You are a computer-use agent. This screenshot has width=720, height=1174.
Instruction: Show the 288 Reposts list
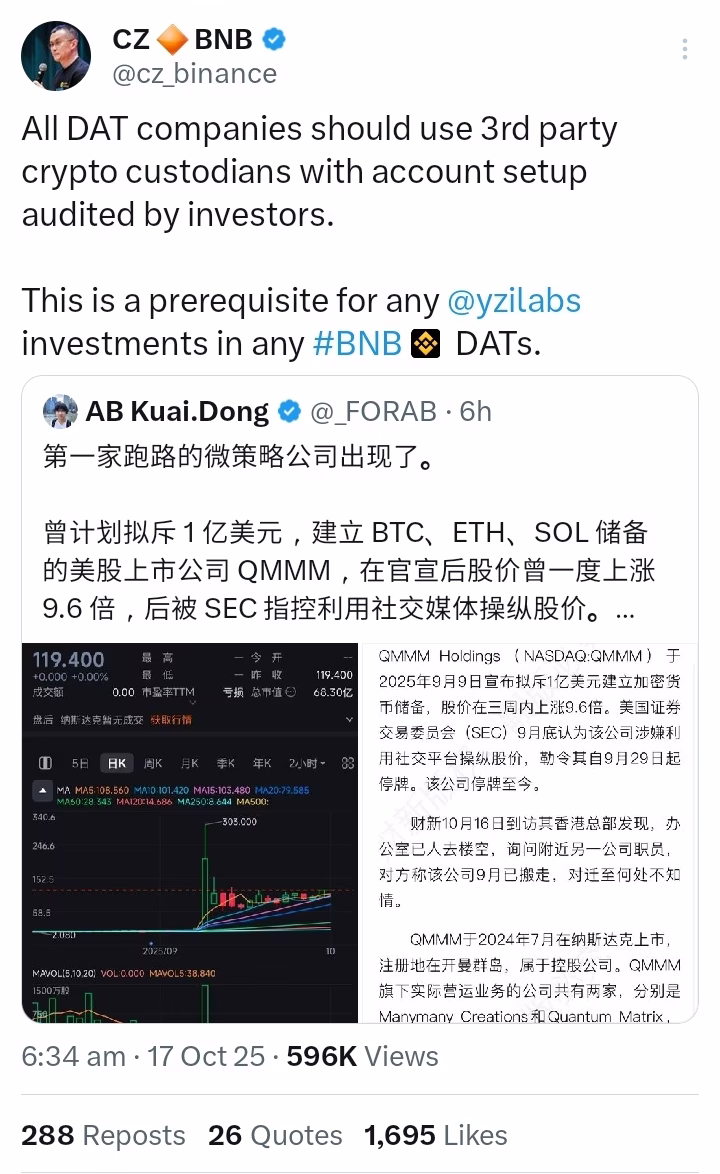103,1135
